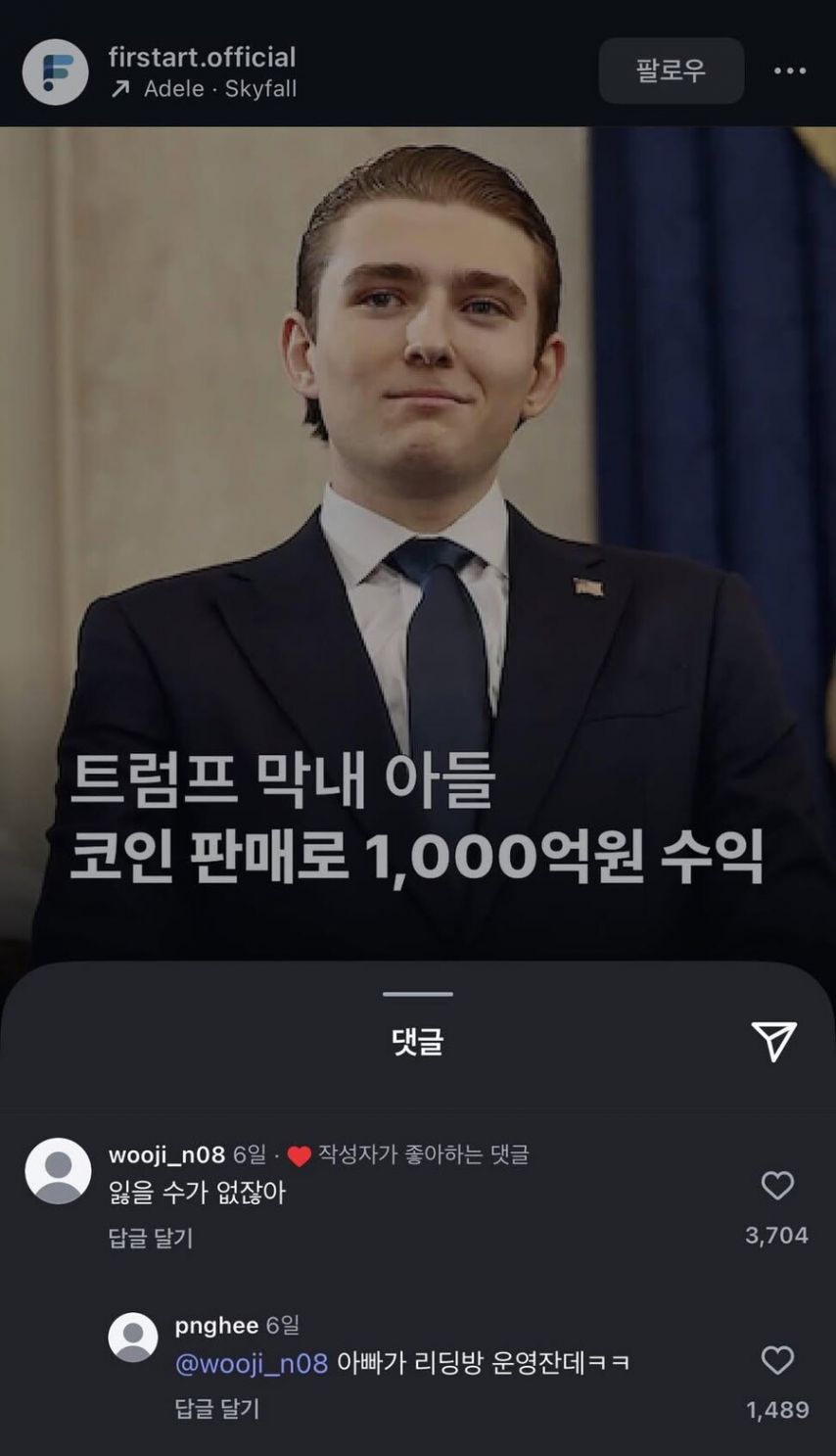Viewport: 836px width, 1456px height.
Task: Open firstart.official profile picture
Action: tap(55, 71)
